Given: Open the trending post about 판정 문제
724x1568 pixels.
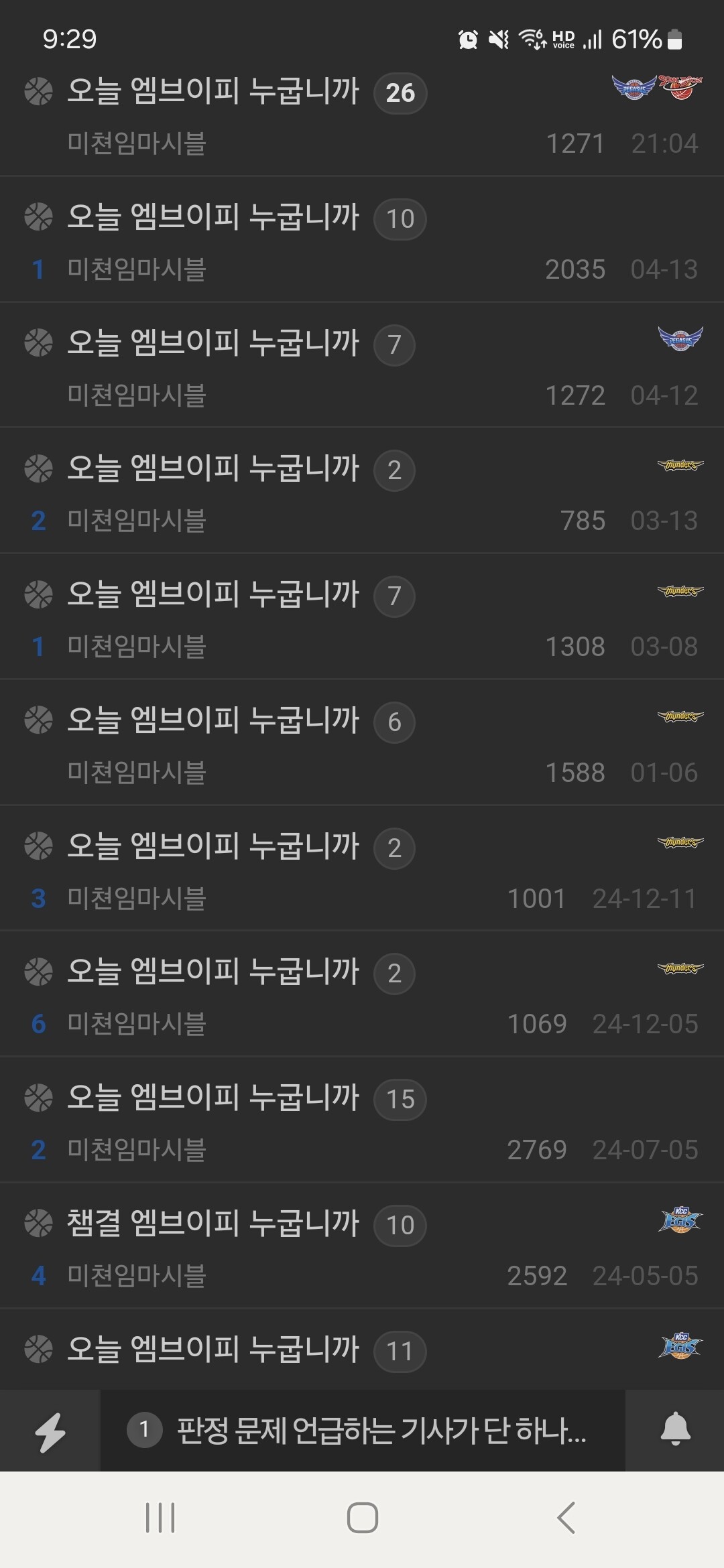Looking at the screenshot, I should coord(363,1431).
